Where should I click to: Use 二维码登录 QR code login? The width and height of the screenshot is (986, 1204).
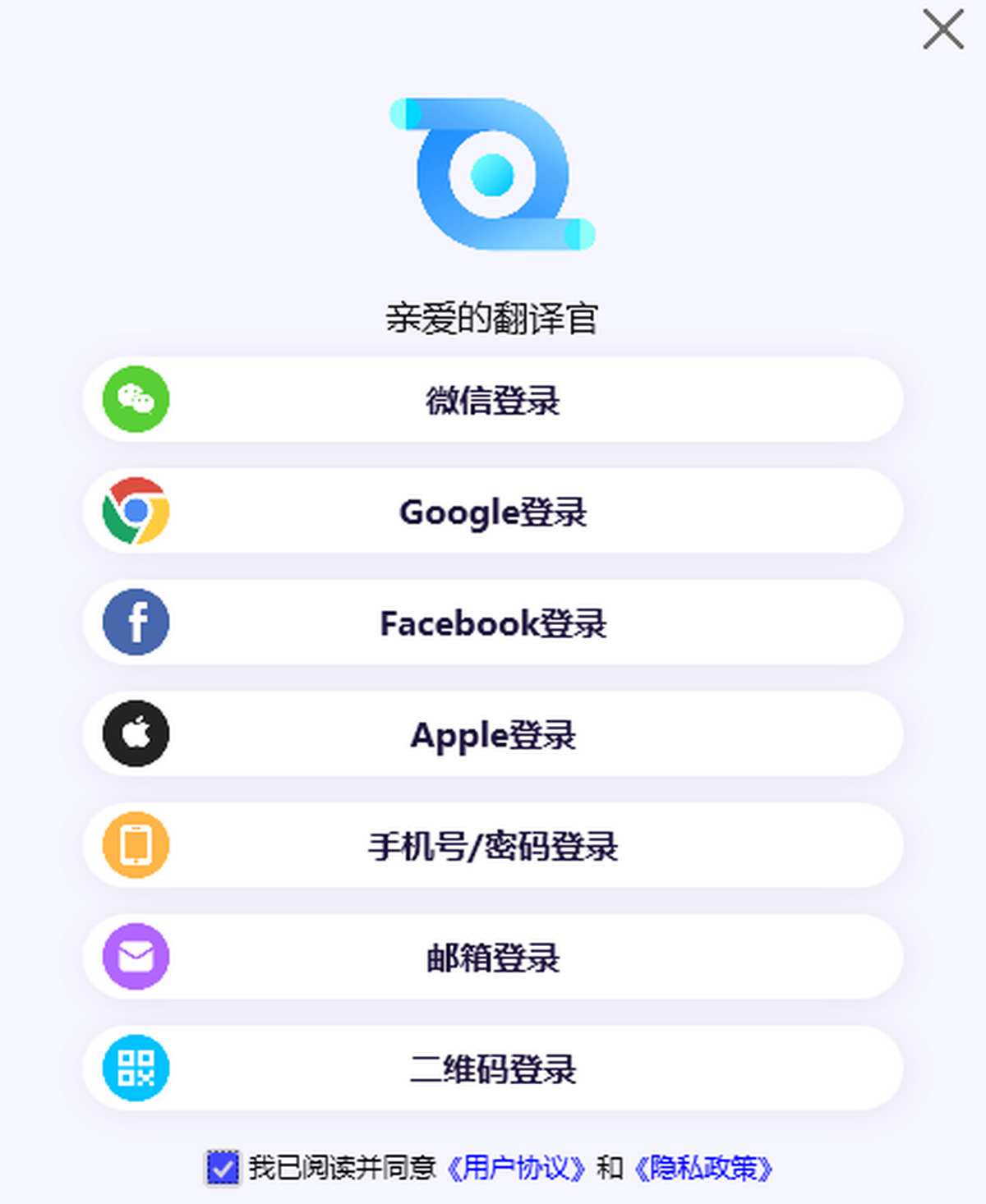(493, 1068)
